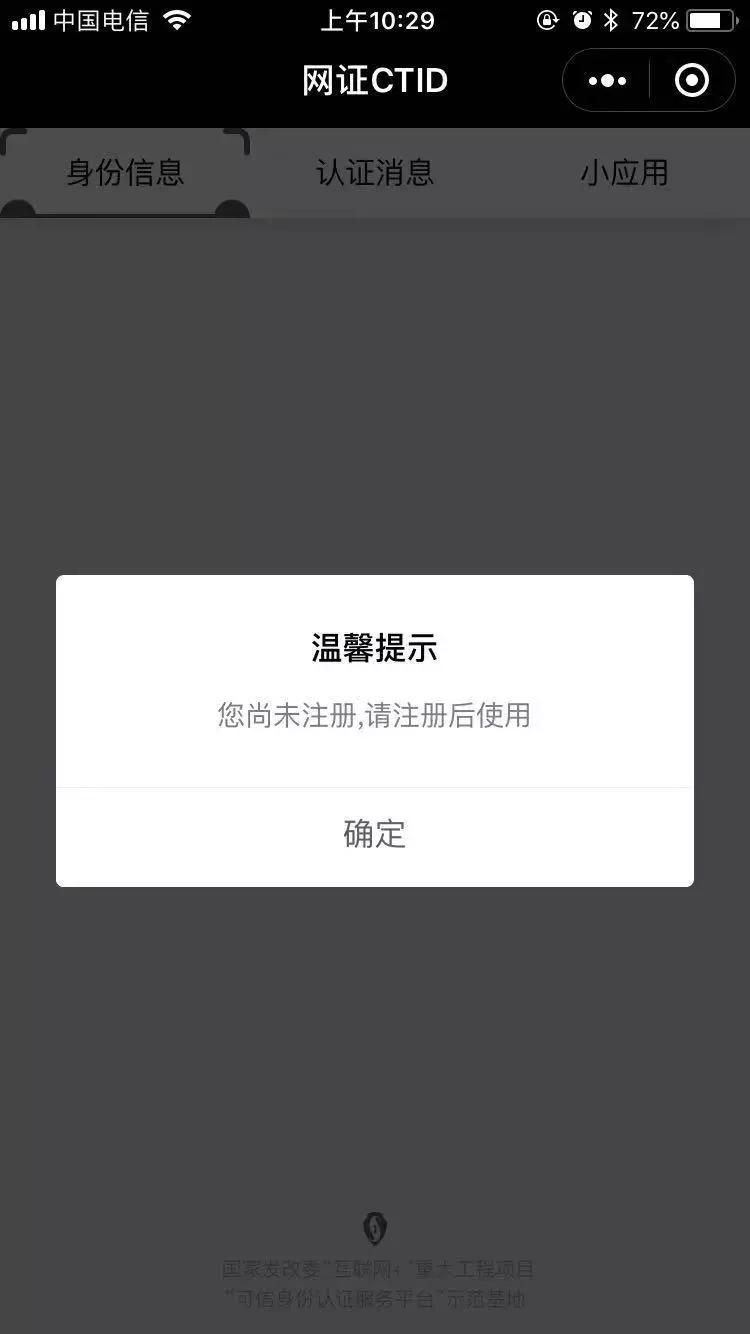The image size is (750, 1334).
Task: Click the 网证CTID title bar text
Action: pyautogui.click(x=375, y=80)
